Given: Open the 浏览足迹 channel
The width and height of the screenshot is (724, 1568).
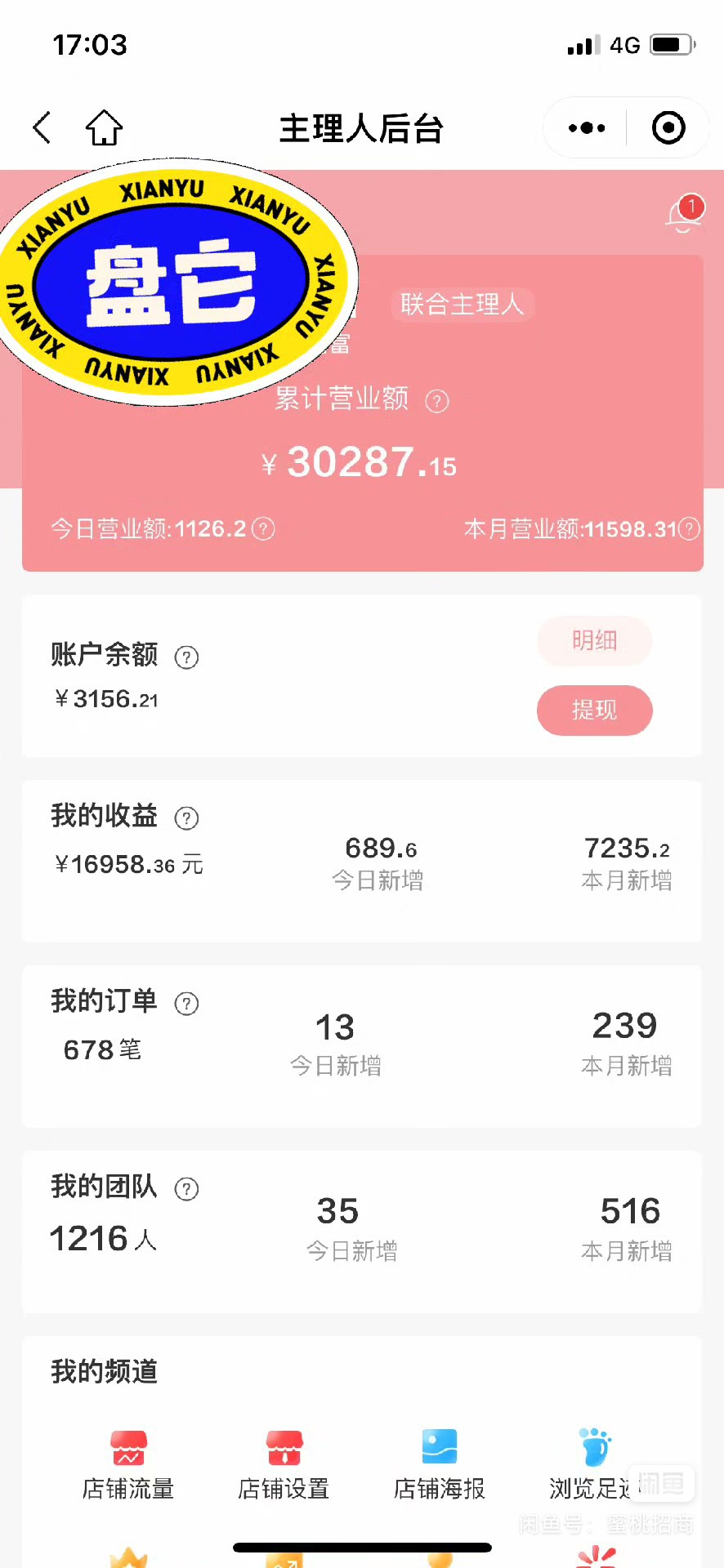Looking at the screenshot, I should click(x=596, y=1465).
